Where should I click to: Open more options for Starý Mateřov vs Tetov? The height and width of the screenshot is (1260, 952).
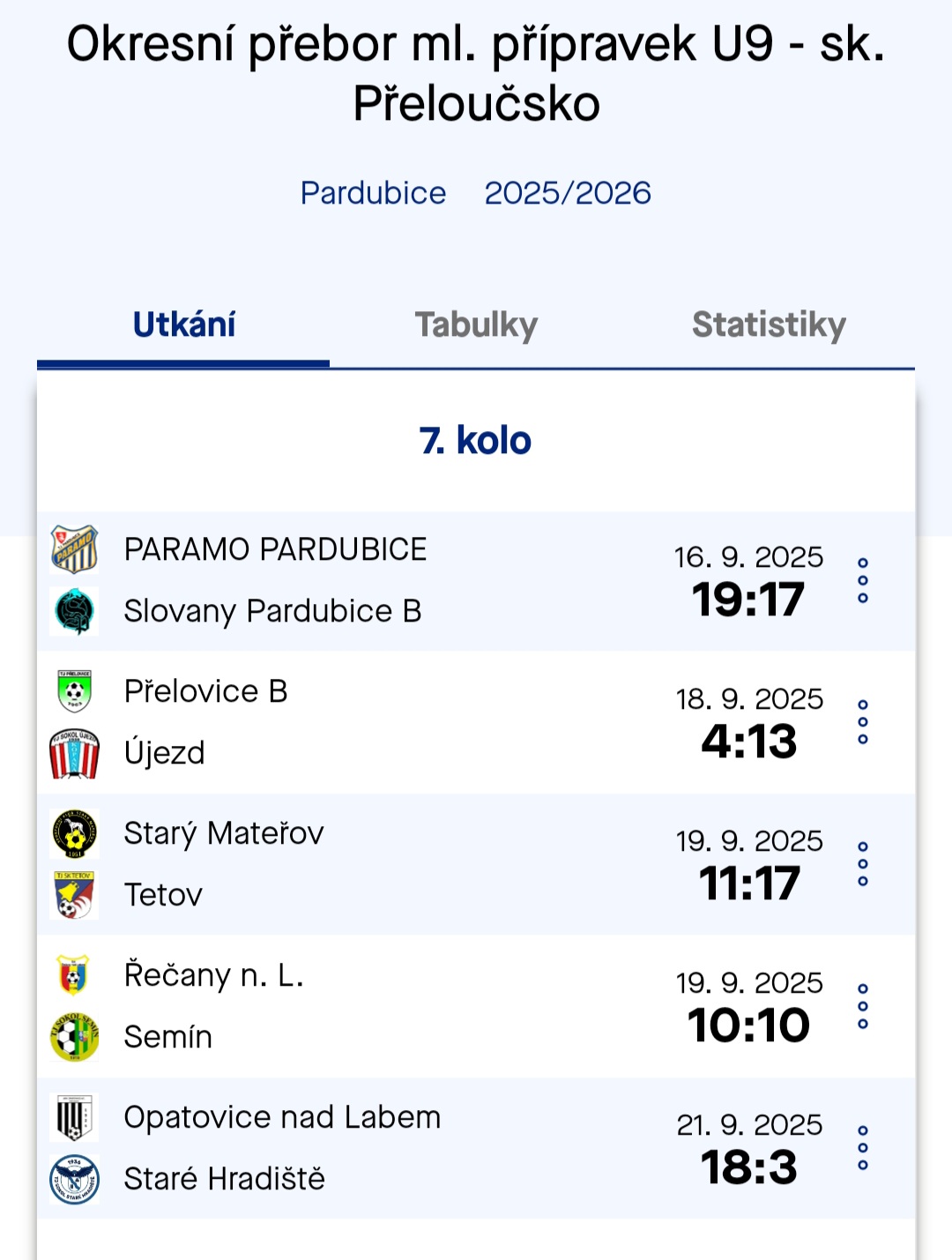coord(863,864)
